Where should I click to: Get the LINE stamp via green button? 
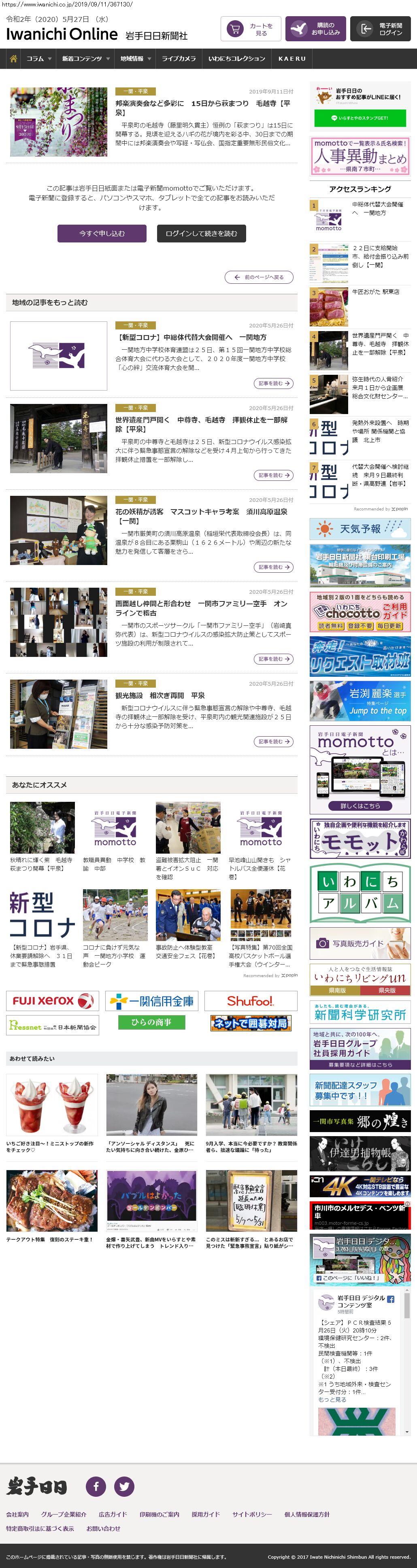pos(359,118)
